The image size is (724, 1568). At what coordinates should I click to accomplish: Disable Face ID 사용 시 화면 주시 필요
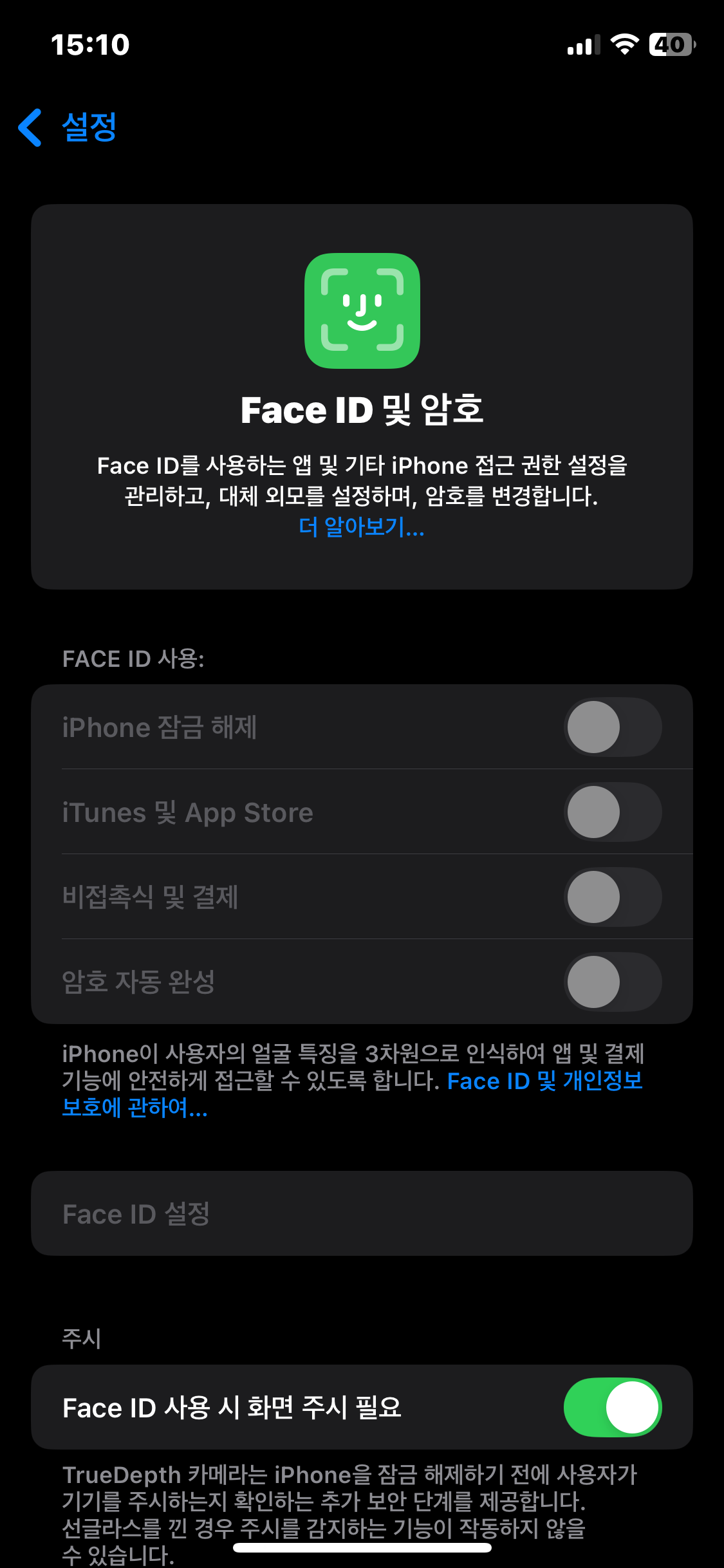tap(612, 1407)
